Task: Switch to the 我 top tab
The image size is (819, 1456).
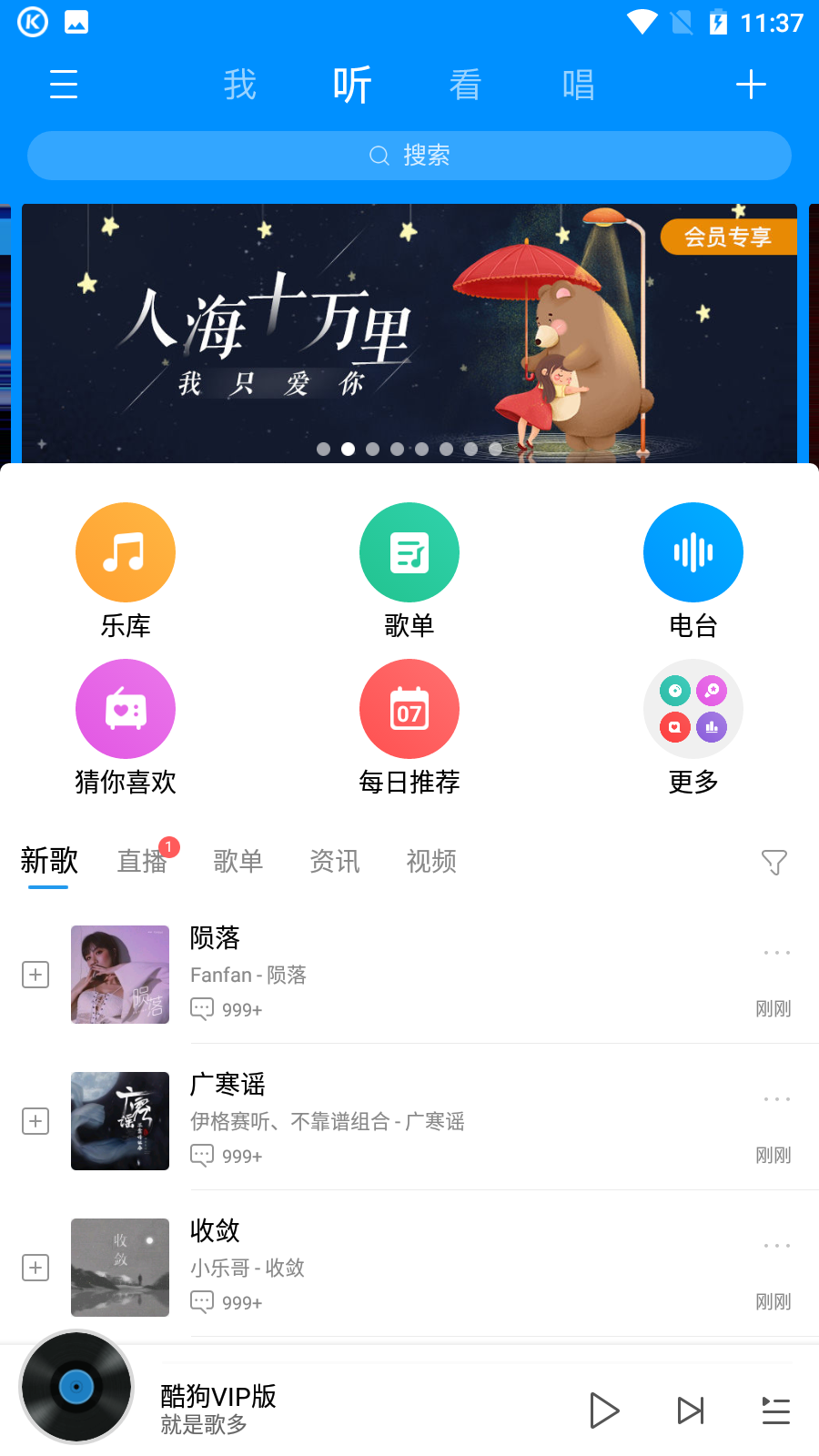Action: click(x=240, y=85)
